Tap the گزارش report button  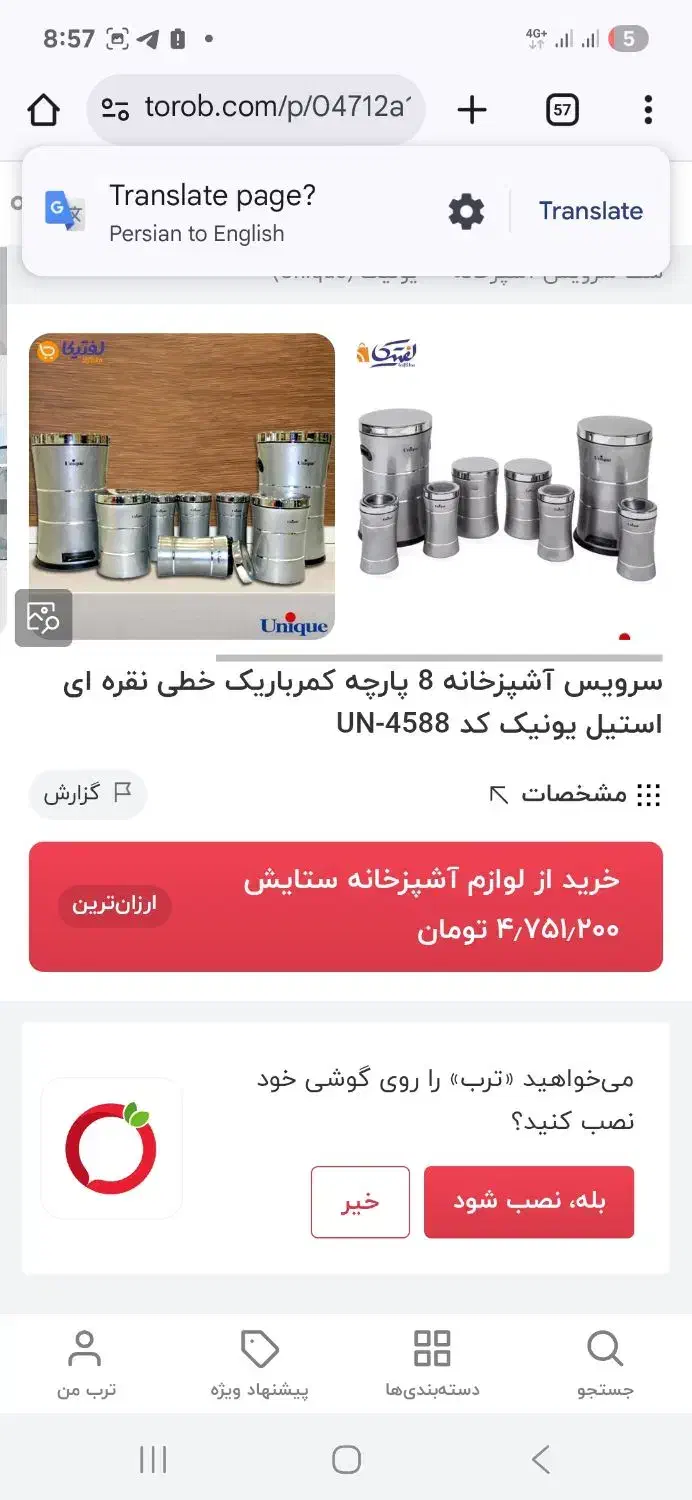pos(87,794)
